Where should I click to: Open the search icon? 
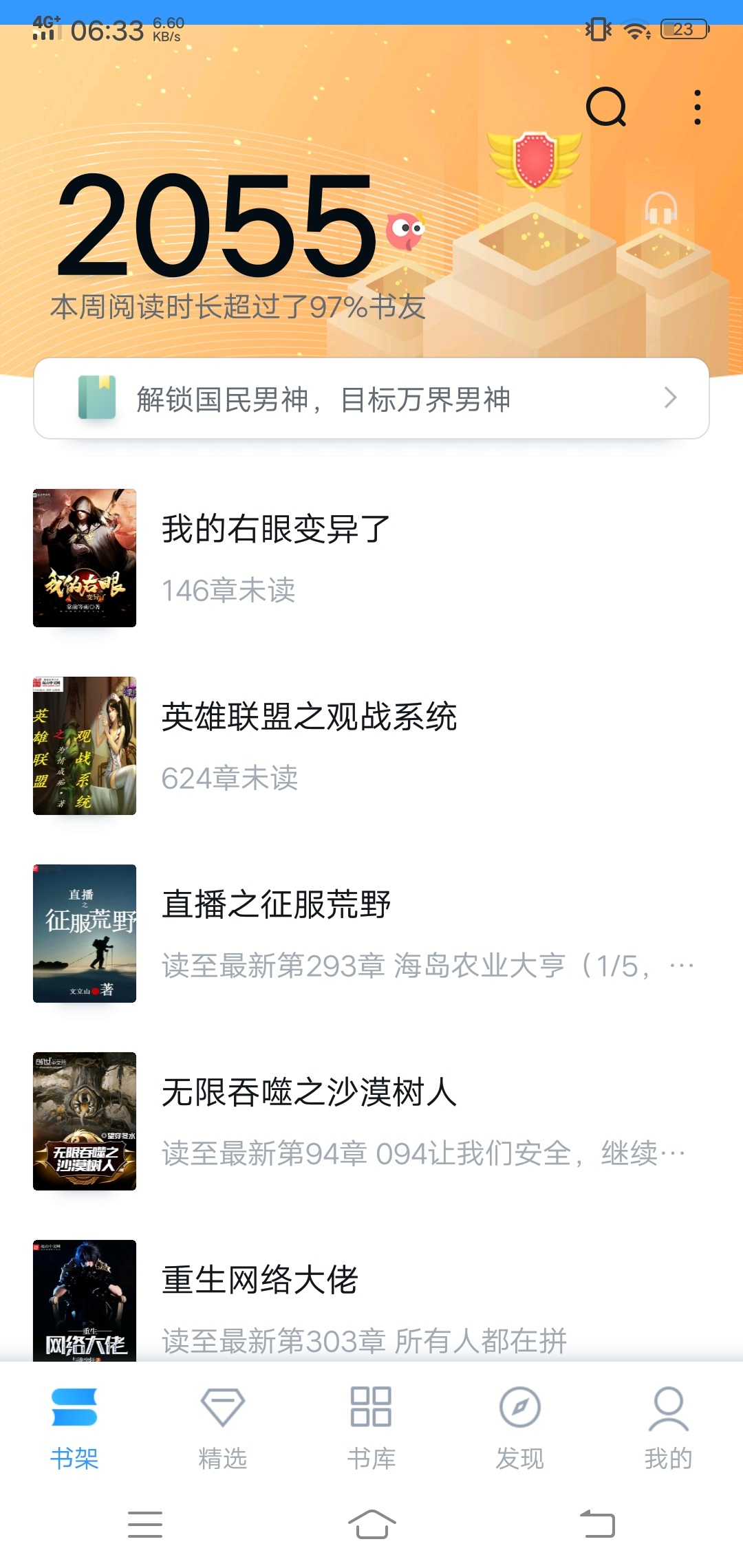coord(606,107)
